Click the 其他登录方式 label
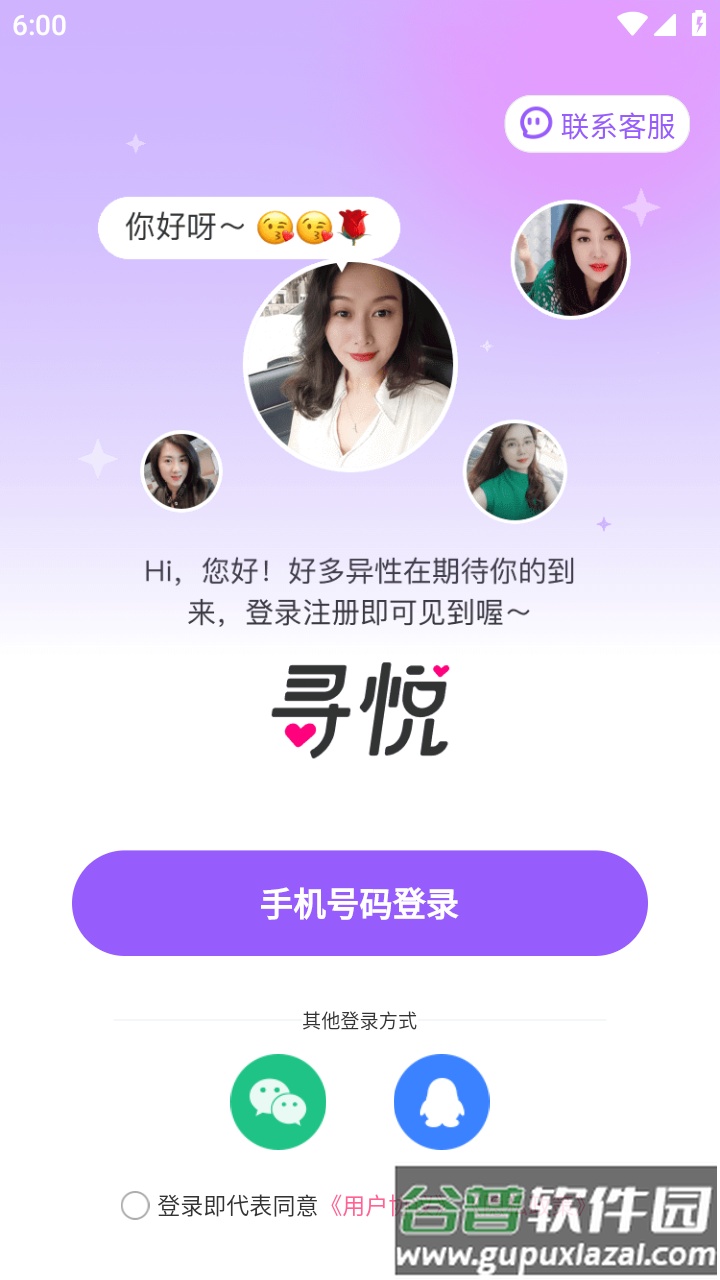The height and width of the screenshot is (1280, 720). (360, 1022)
